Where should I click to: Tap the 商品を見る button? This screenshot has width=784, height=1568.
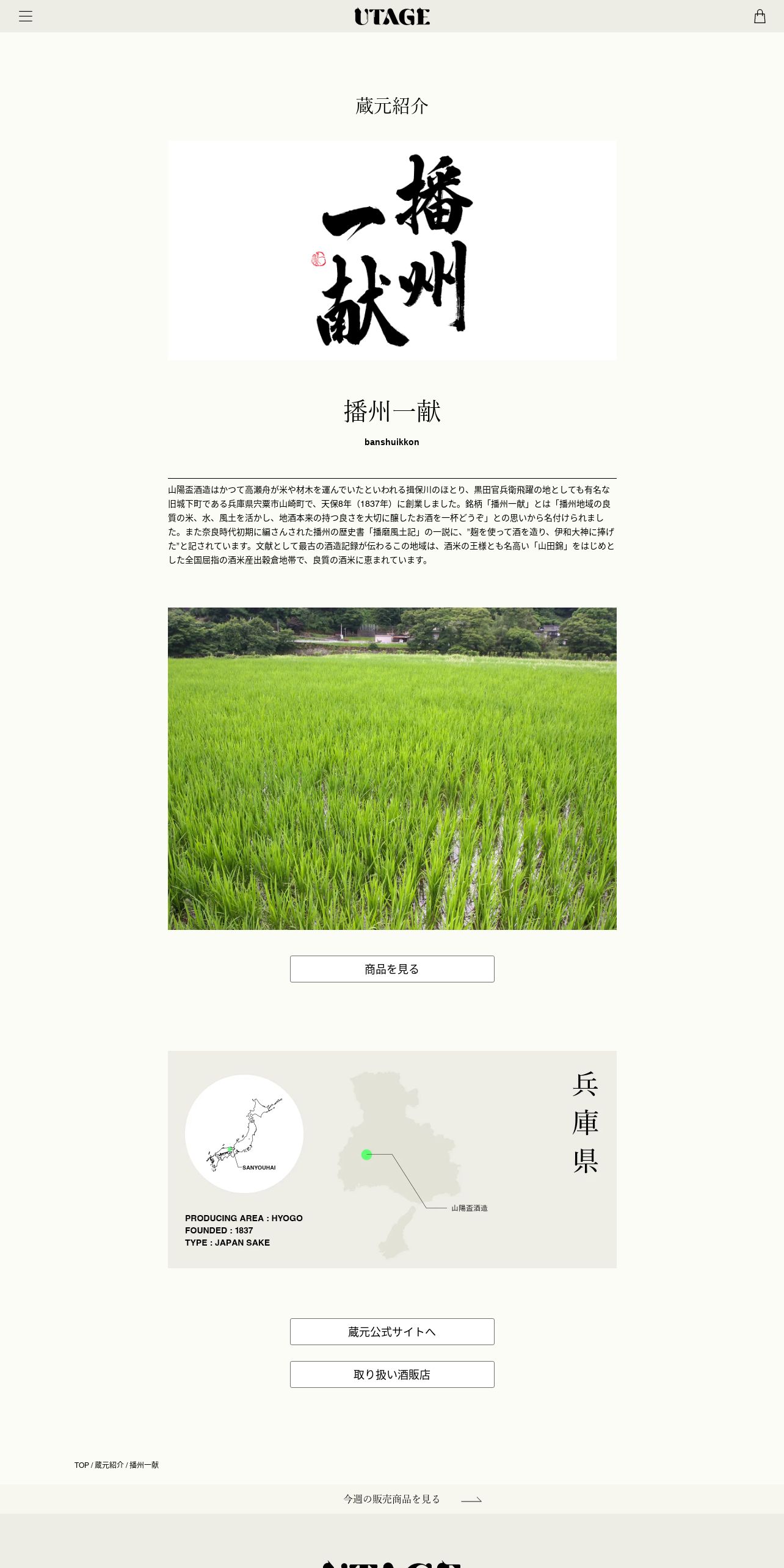pos(392,969)
